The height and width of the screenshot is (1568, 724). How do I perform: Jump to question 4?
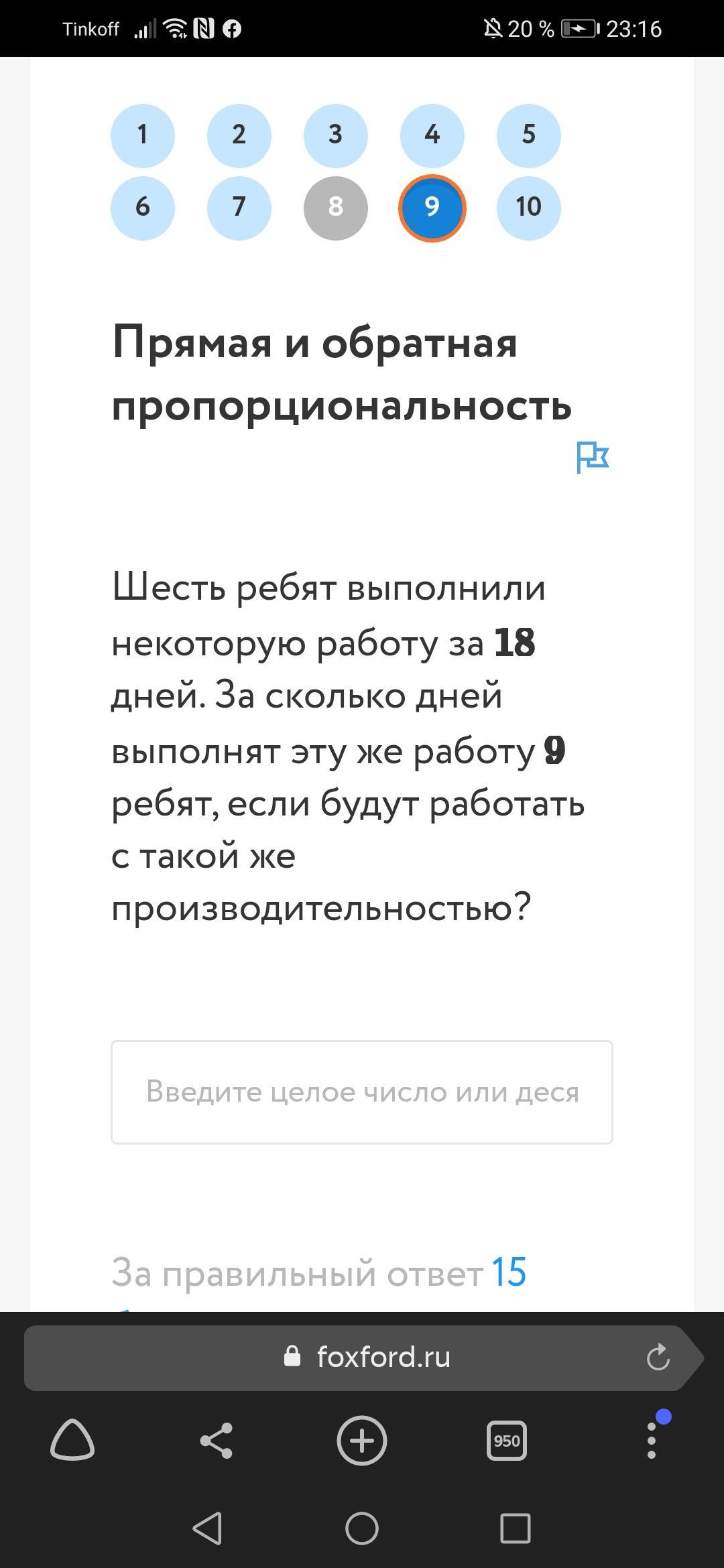pos(432,135)
